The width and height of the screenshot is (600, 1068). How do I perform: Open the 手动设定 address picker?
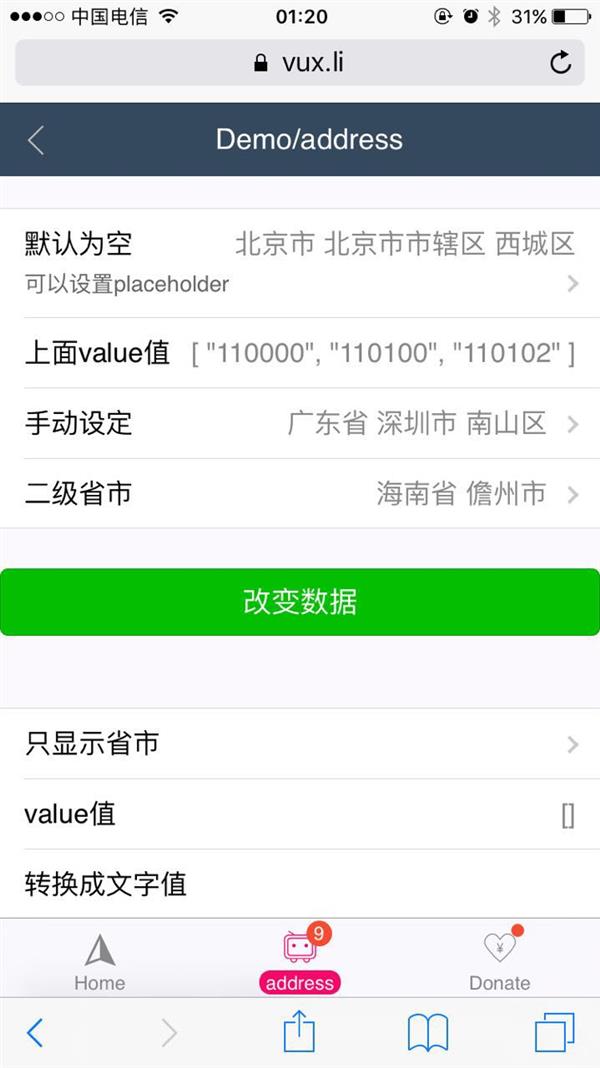[300, 423]
